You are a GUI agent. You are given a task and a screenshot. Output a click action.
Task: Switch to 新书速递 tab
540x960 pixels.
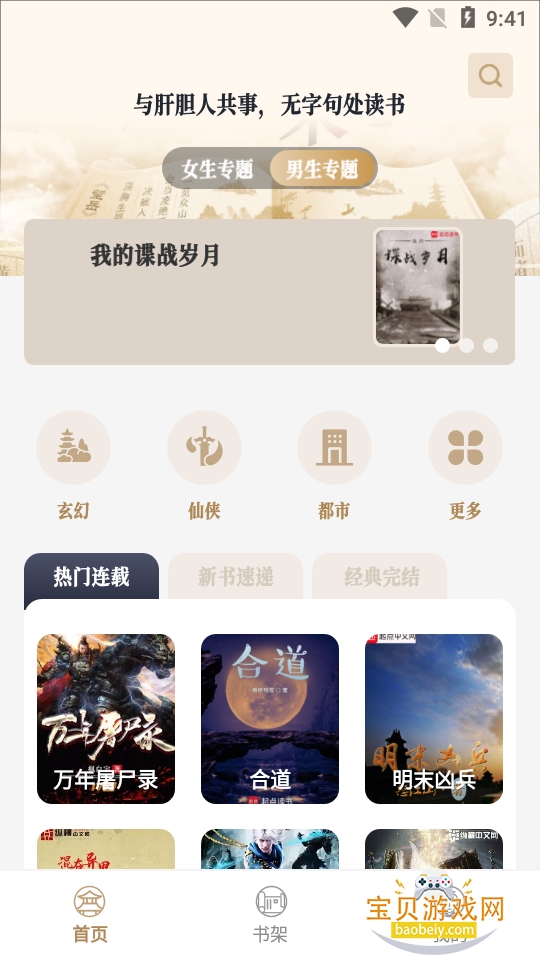236,577
